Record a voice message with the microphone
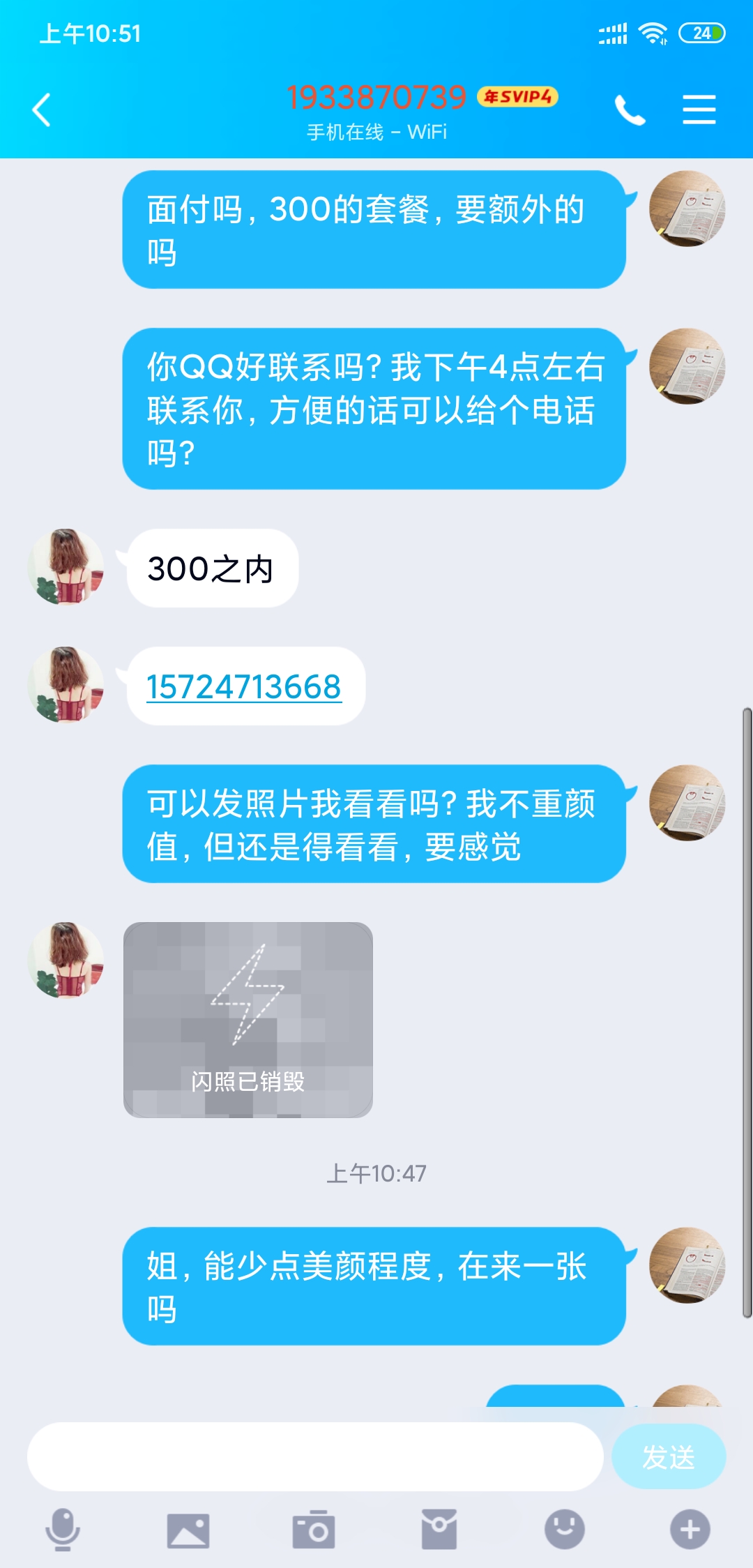Image resolution: width=753 pixels, height=1568 pixels. pos(63,1529)
